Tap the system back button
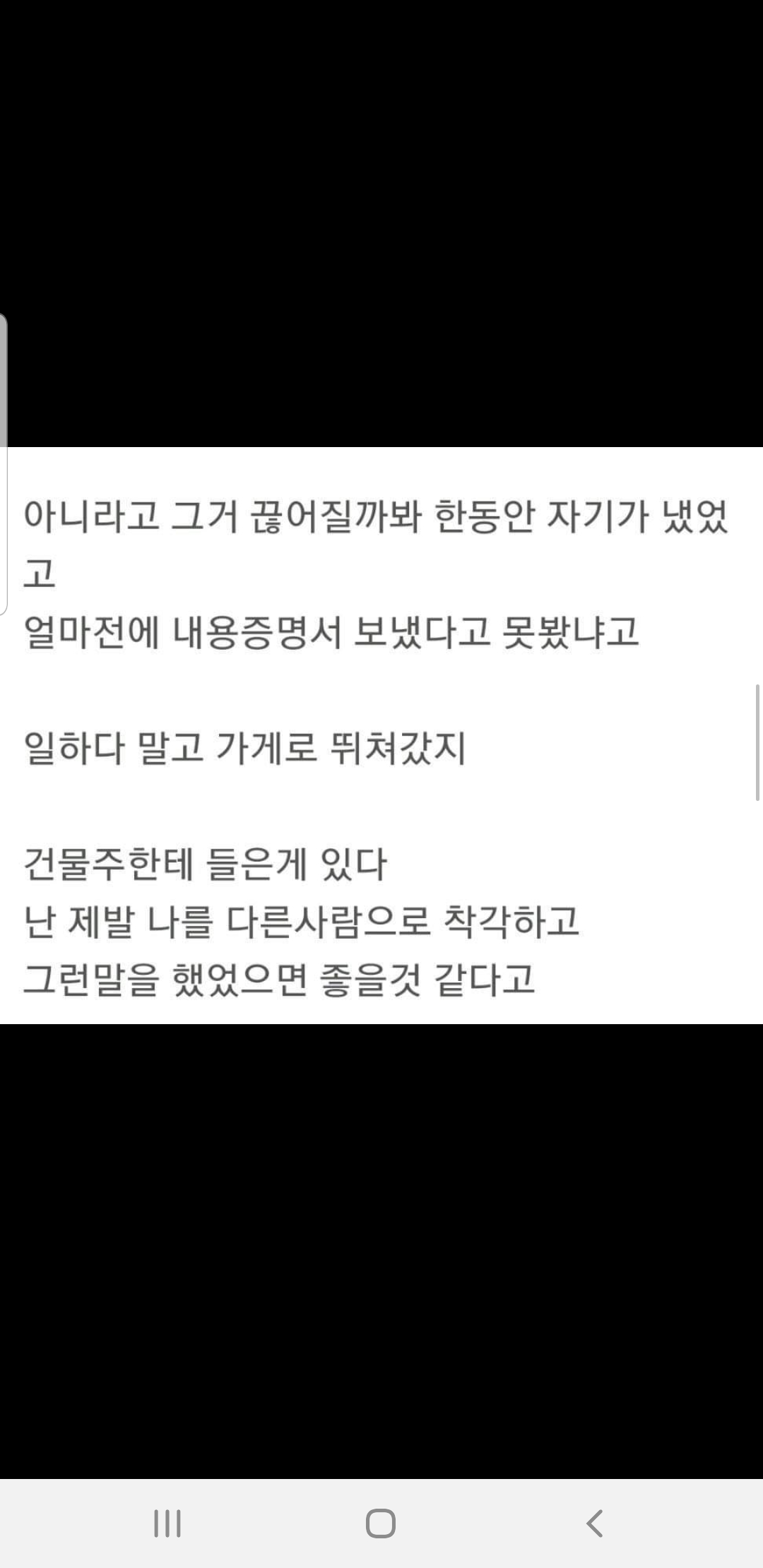 click(595, 1523)
